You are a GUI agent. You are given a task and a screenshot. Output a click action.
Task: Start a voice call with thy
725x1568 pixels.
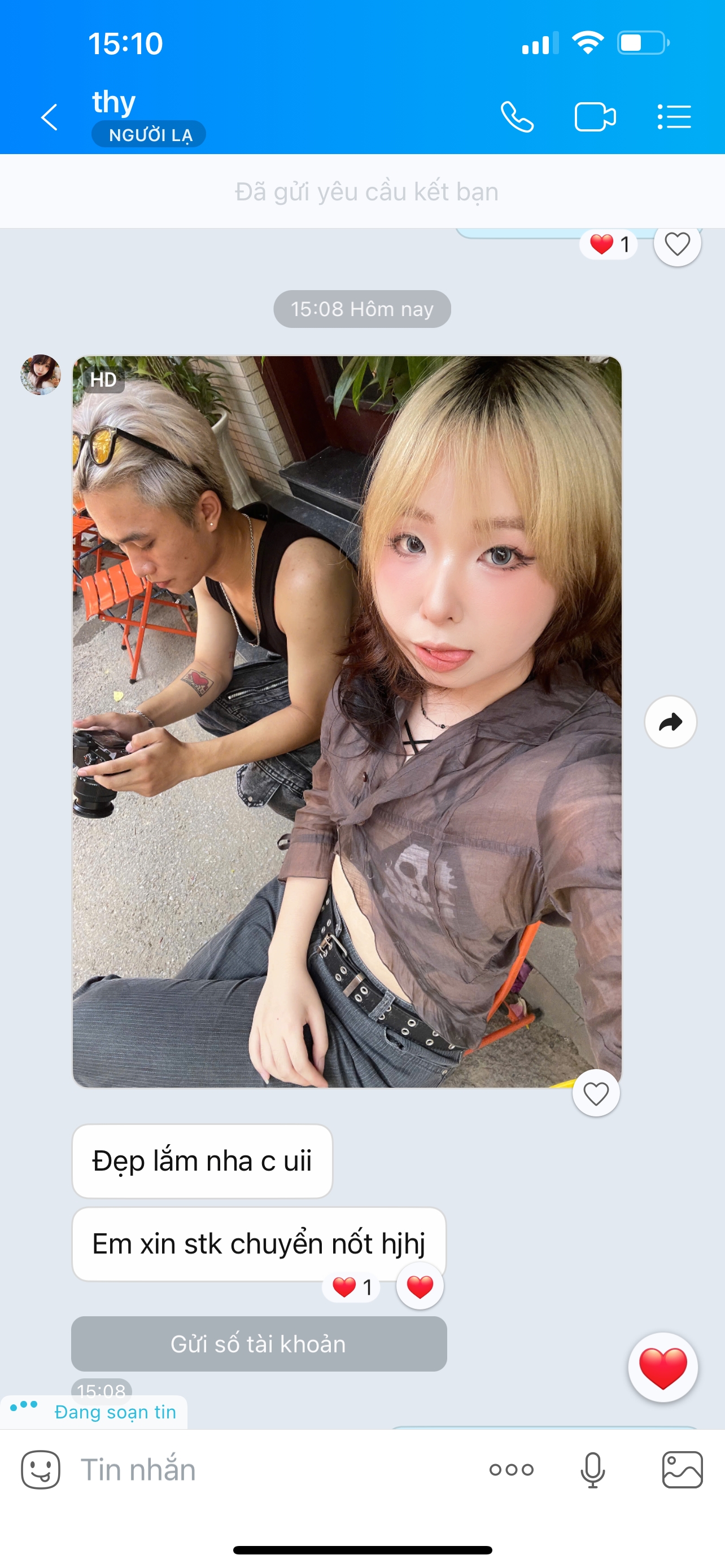[x=517, y=117]
